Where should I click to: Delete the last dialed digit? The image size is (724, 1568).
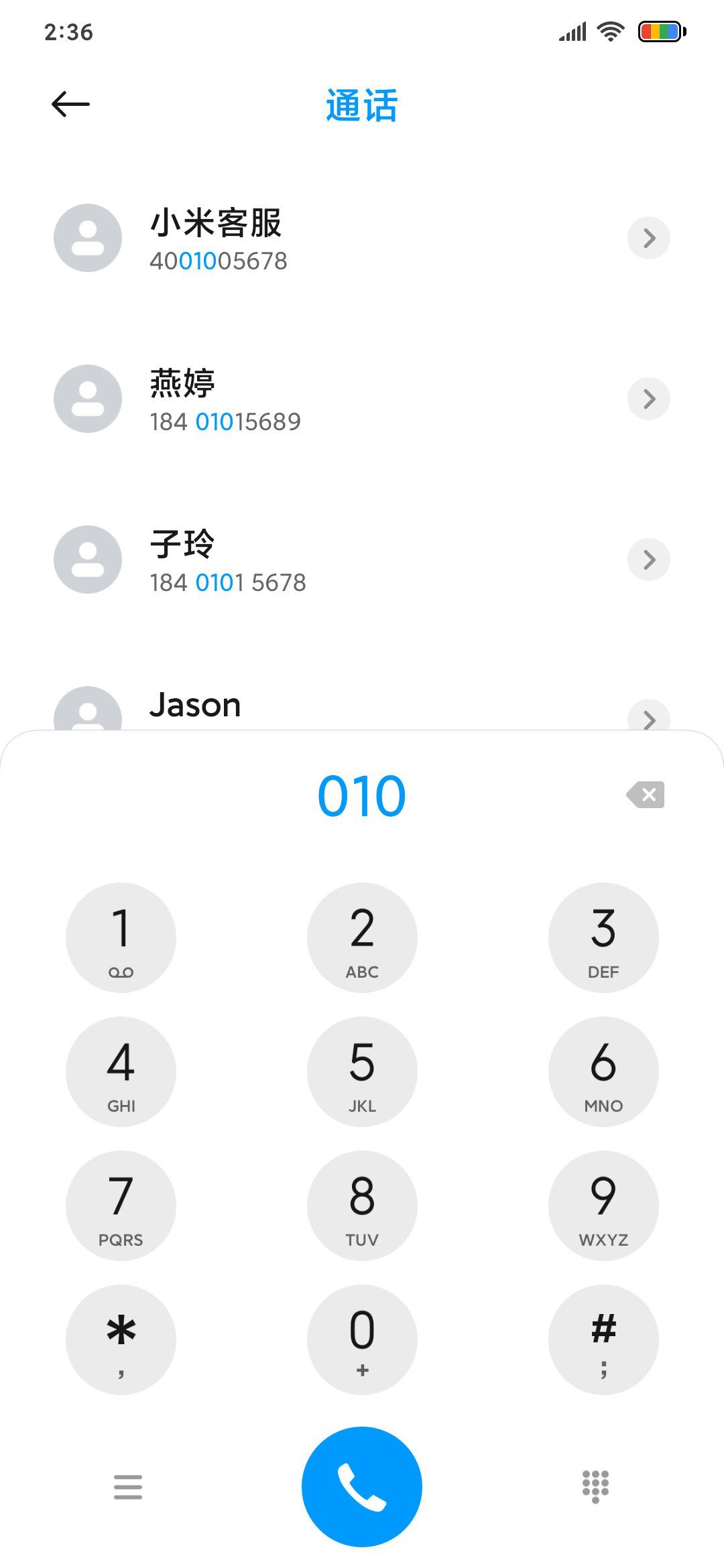click(x=646, y=795)
